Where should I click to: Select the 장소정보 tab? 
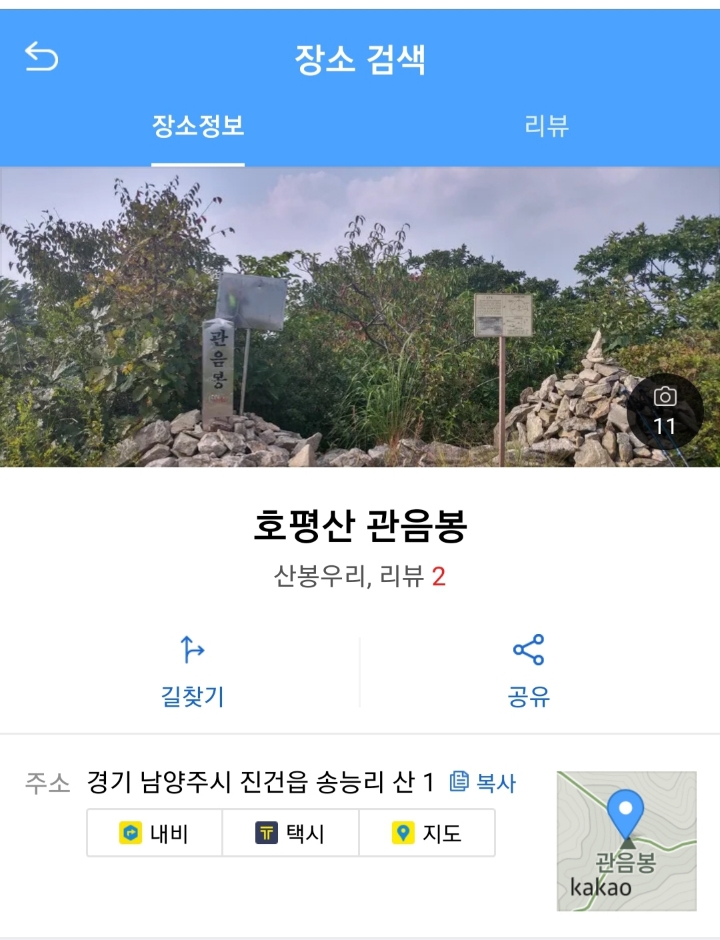198,126
